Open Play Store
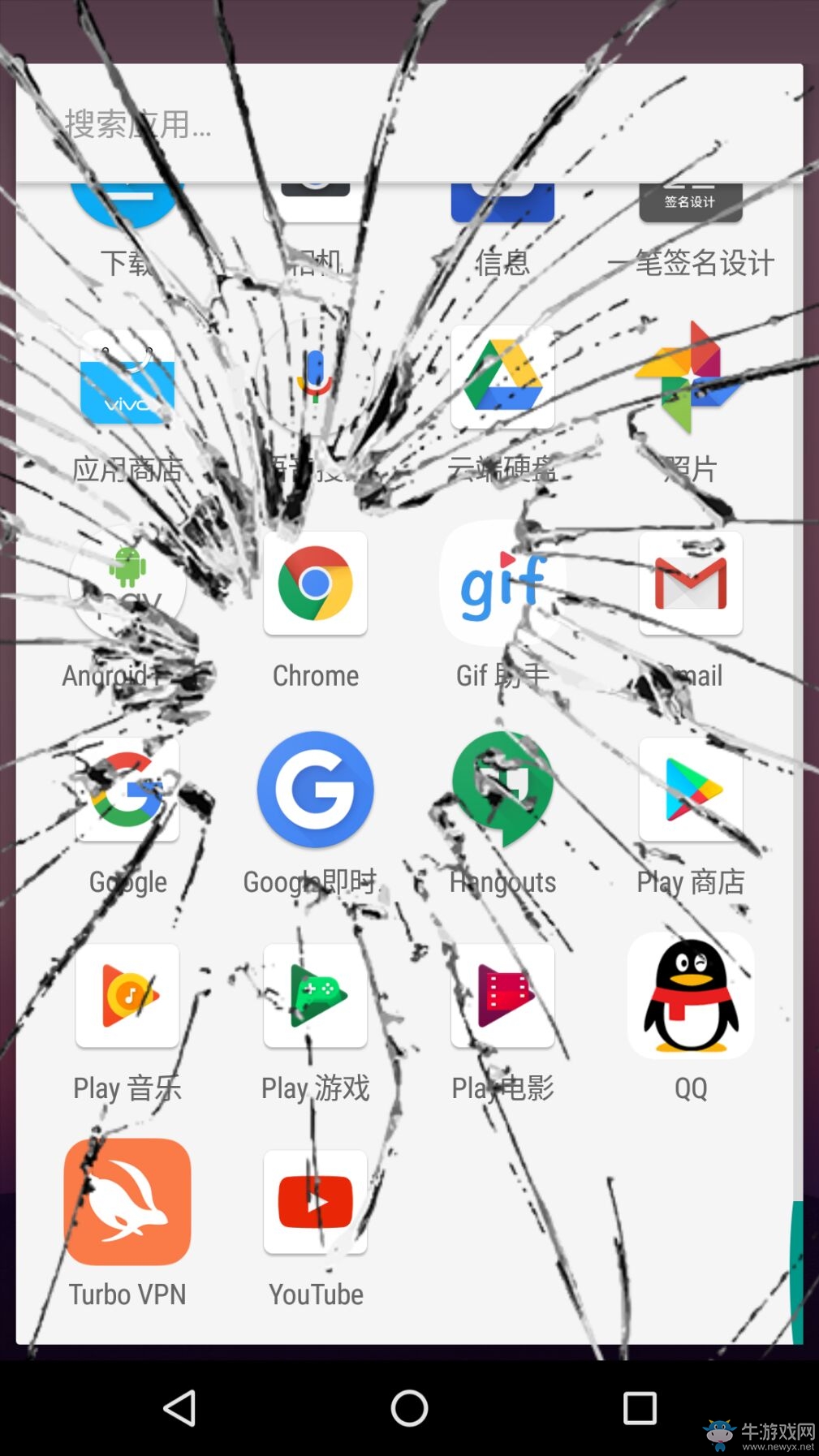 (690, 790)
